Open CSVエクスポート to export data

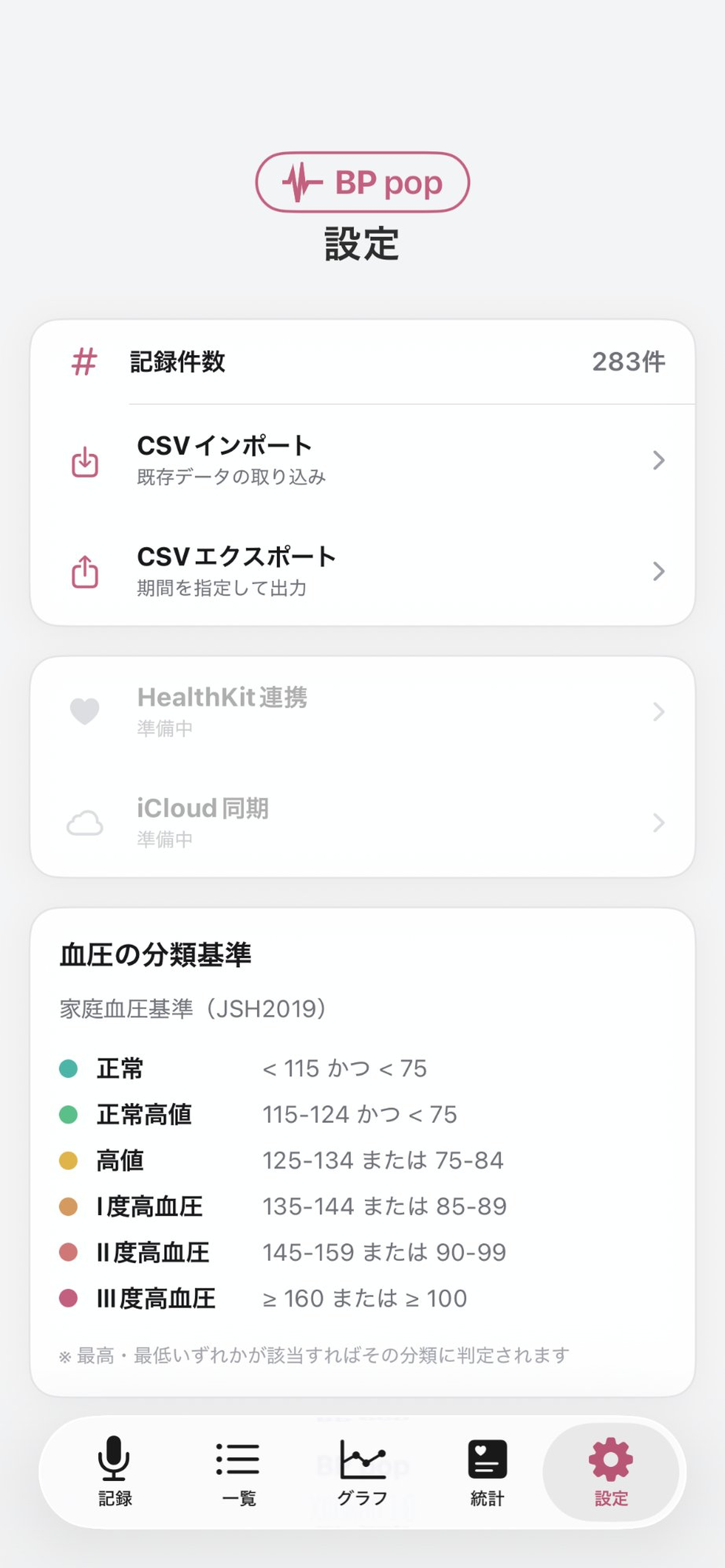pos(362,571)
